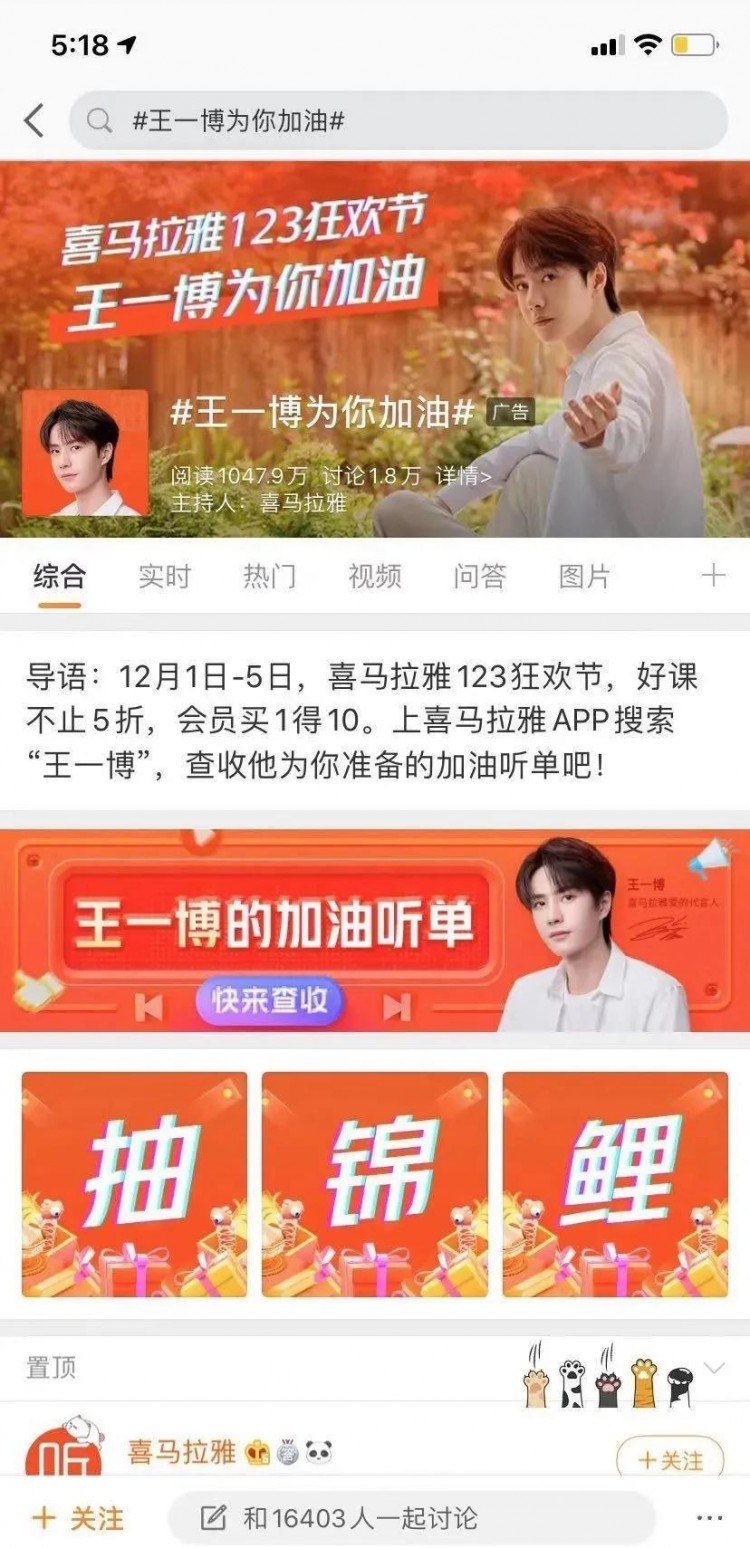The image size is (750, 1548).
Task: Switch to the 视频 tab
Action: point(374,577)
